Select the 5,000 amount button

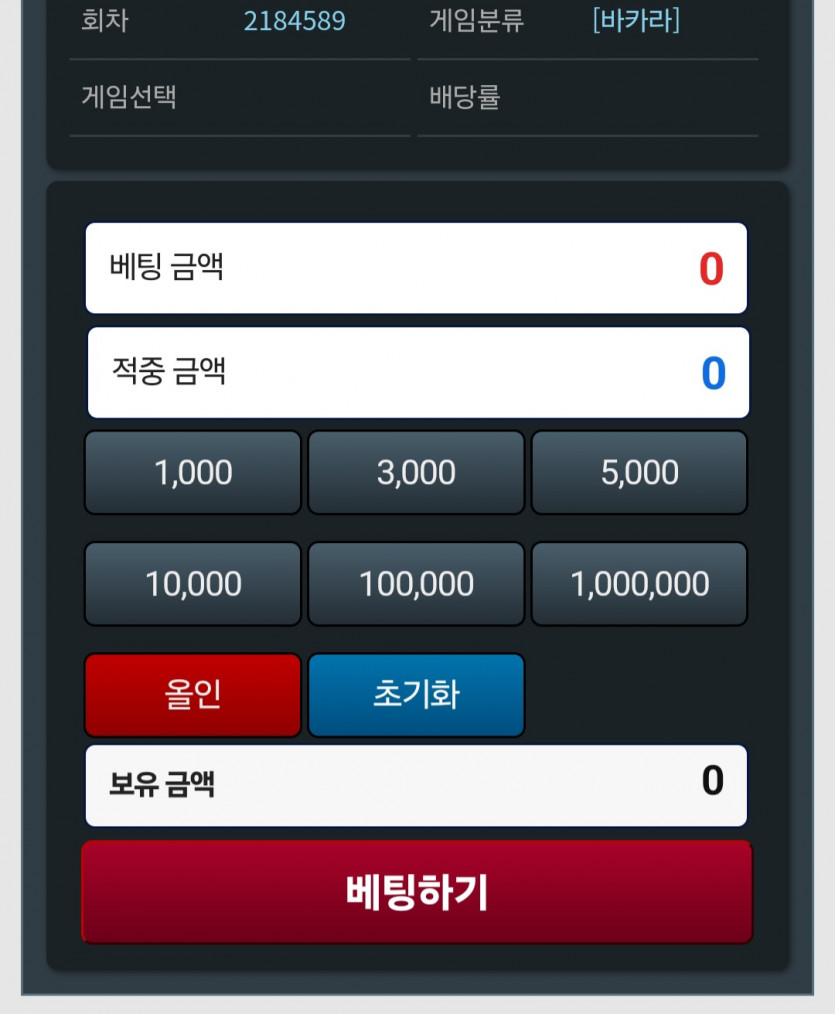[639, 473]
